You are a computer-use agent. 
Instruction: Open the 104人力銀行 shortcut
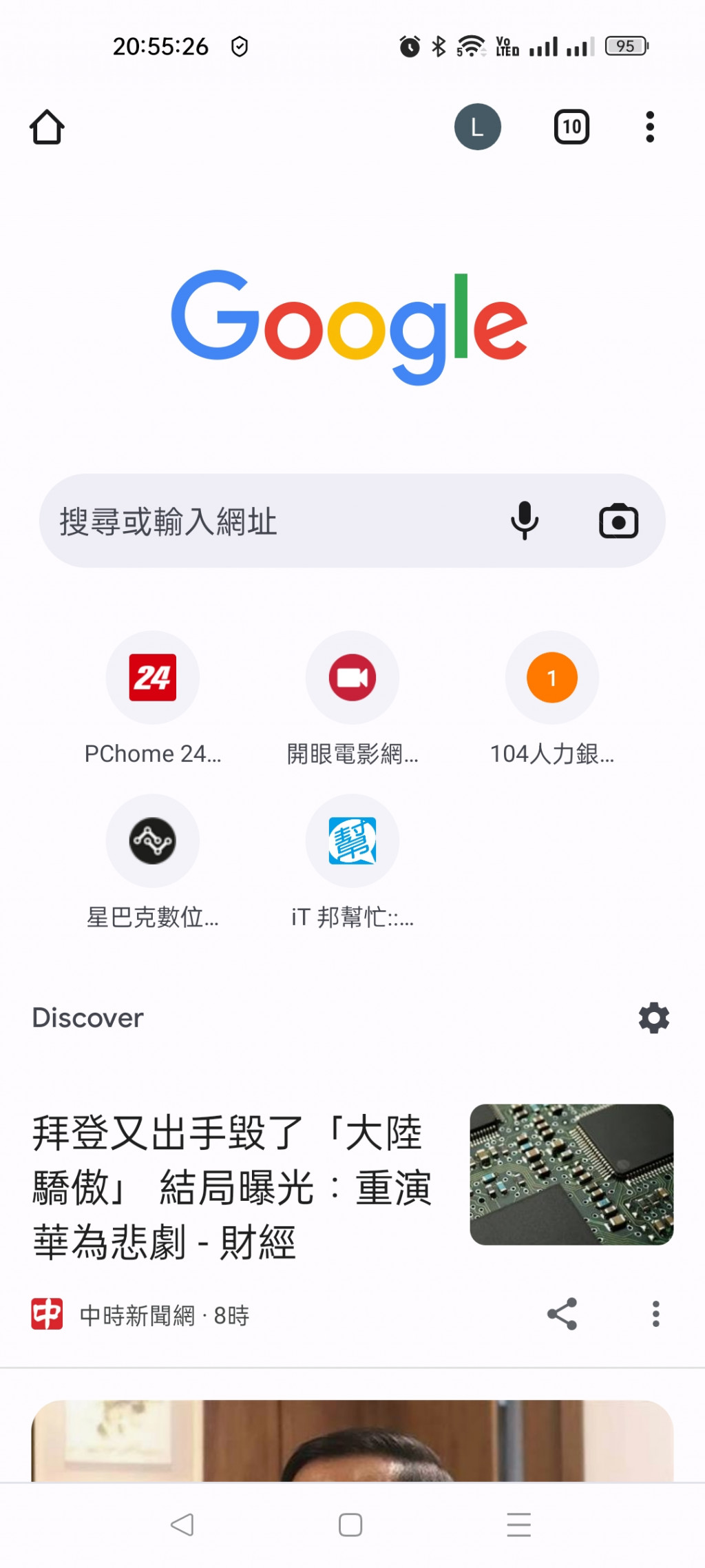(x=551, y=678)
